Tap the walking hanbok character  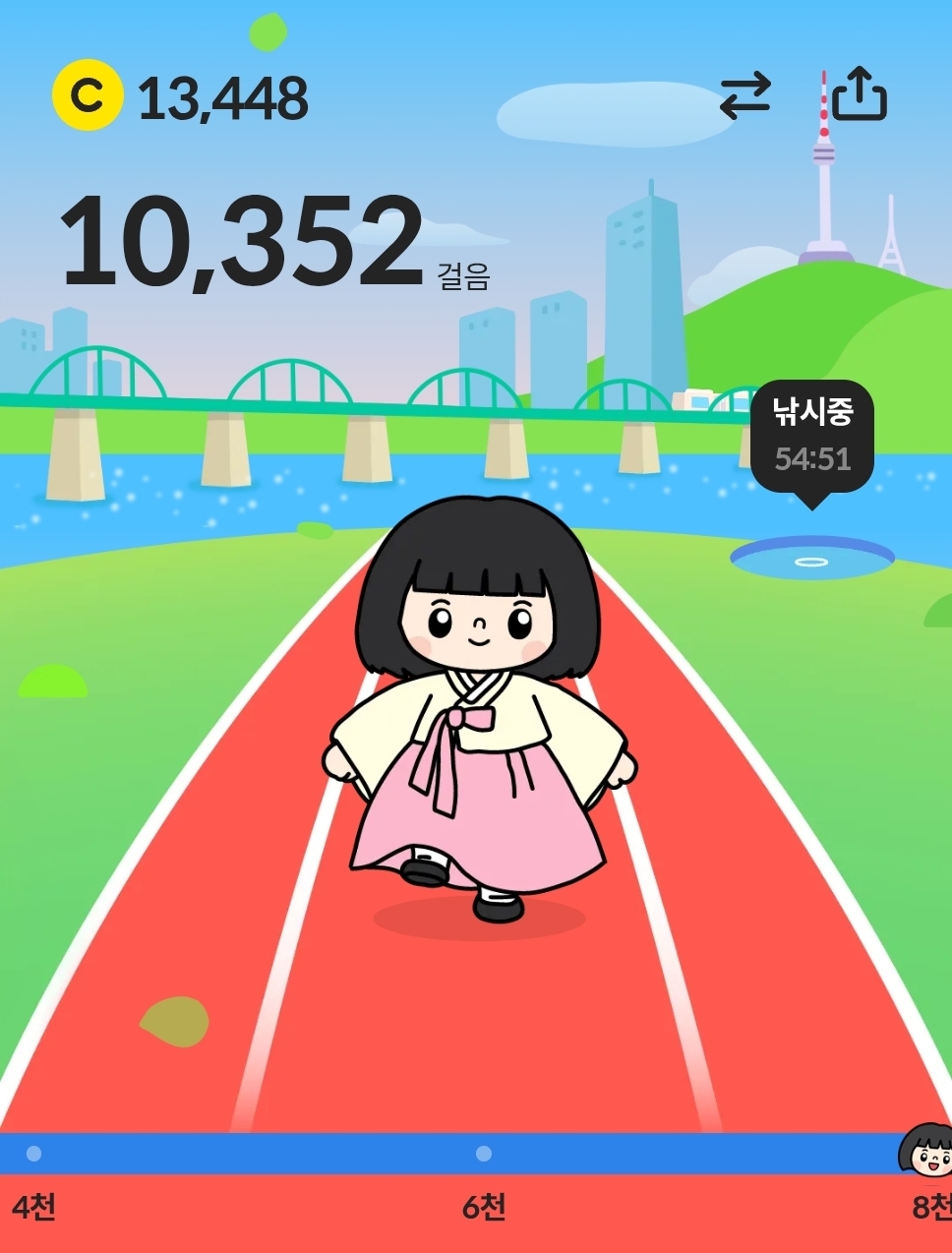point(479,708)
